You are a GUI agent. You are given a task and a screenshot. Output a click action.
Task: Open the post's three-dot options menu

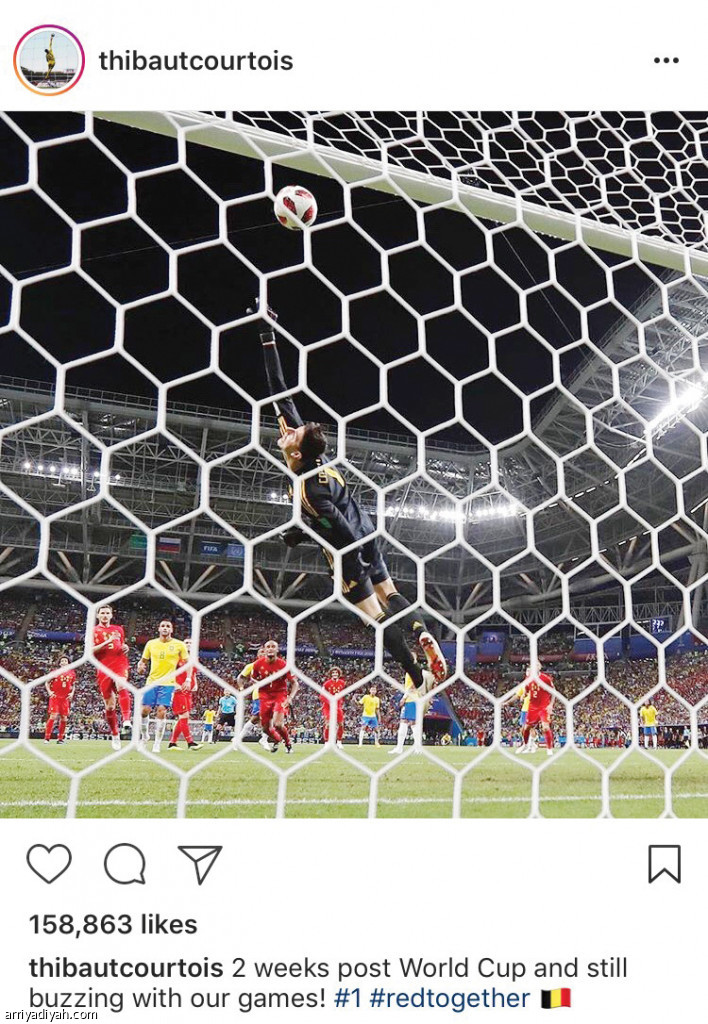(x=666, y=61)
